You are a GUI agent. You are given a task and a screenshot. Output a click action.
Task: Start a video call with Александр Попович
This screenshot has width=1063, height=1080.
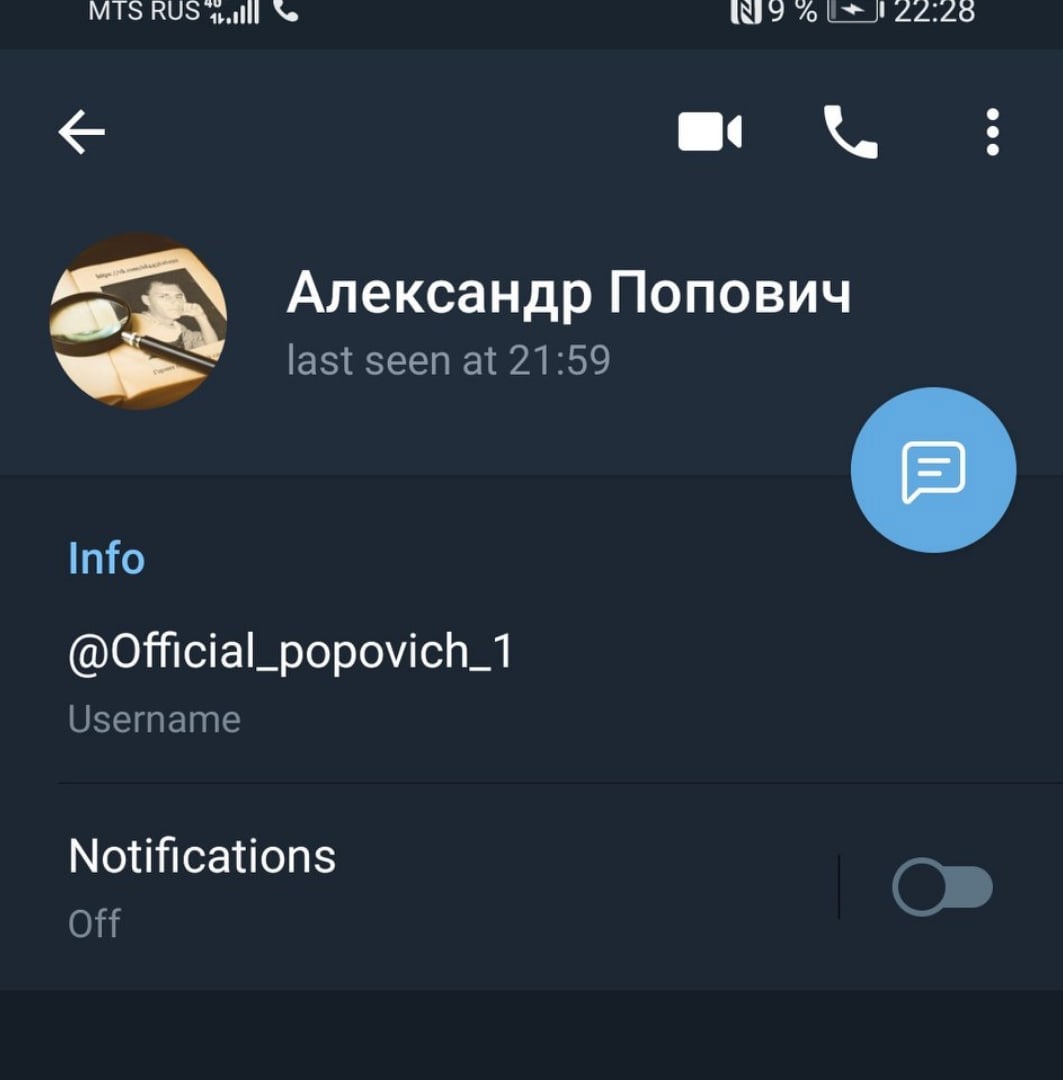[709, 132]
